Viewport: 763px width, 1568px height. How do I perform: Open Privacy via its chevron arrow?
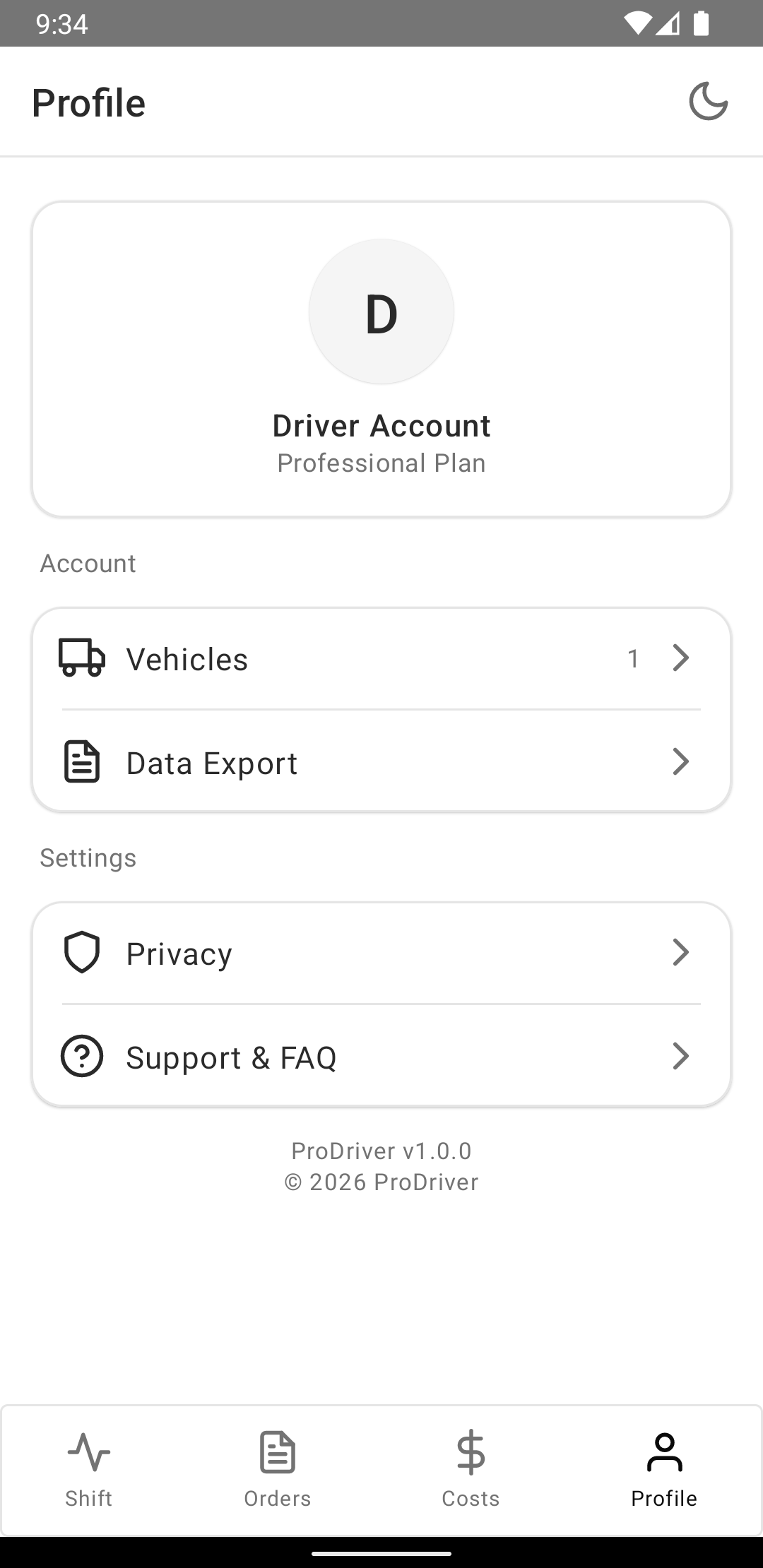point(680,952)
